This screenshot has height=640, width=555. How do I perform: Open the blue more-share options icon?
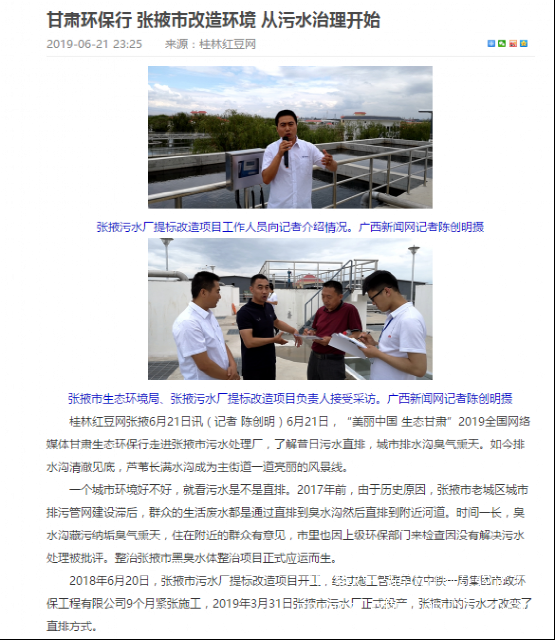coord(491,44)
